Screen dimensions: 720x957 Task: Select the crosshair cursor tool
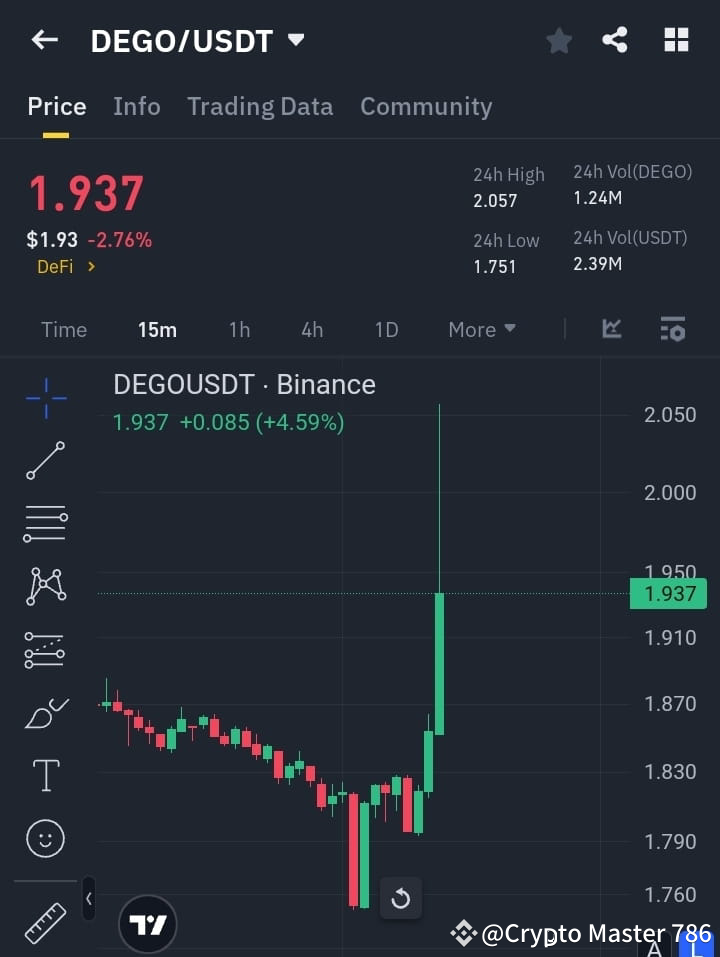pyautogui.click(x=44, y=398)
